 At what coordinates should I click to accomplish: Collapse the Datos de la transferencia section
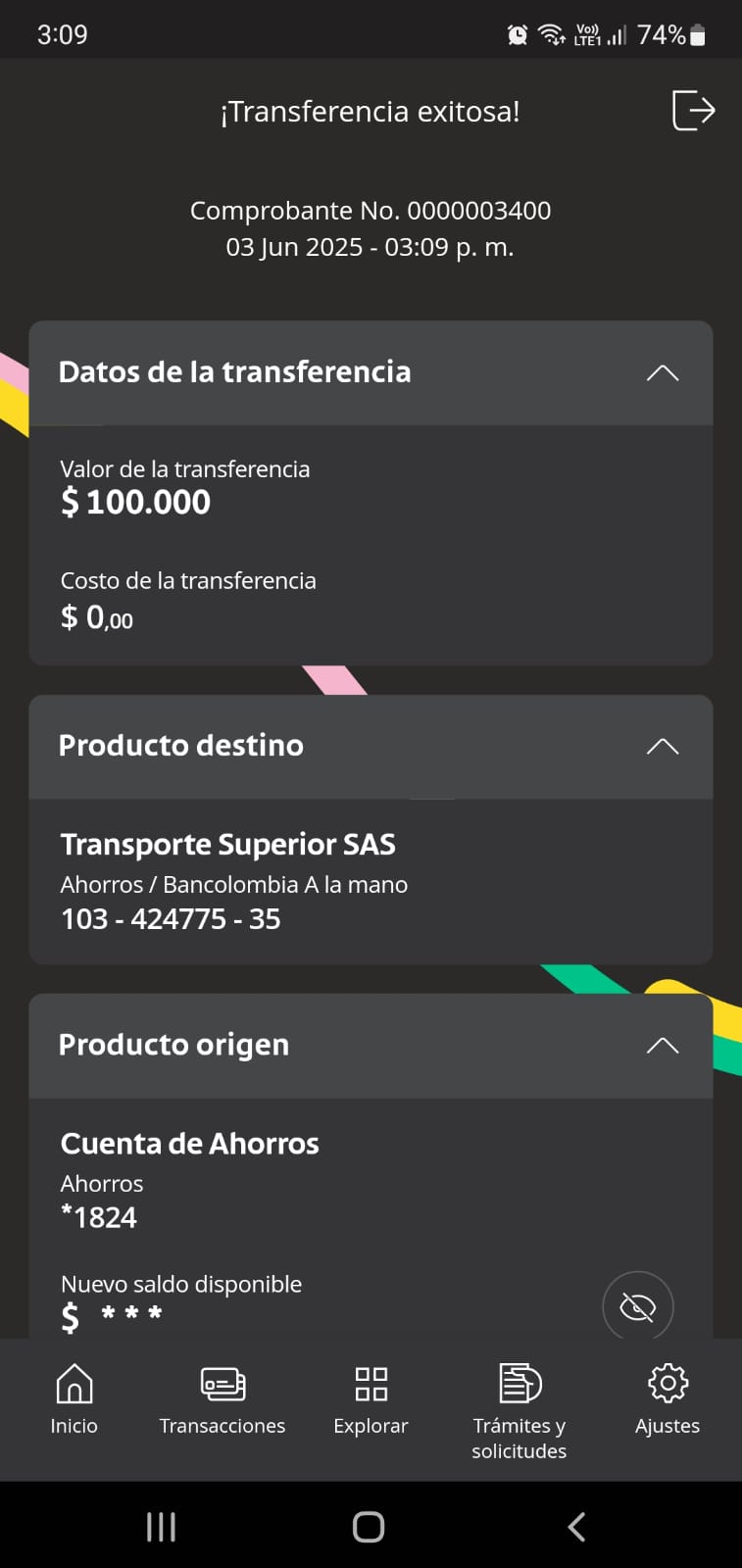(663, 372)
